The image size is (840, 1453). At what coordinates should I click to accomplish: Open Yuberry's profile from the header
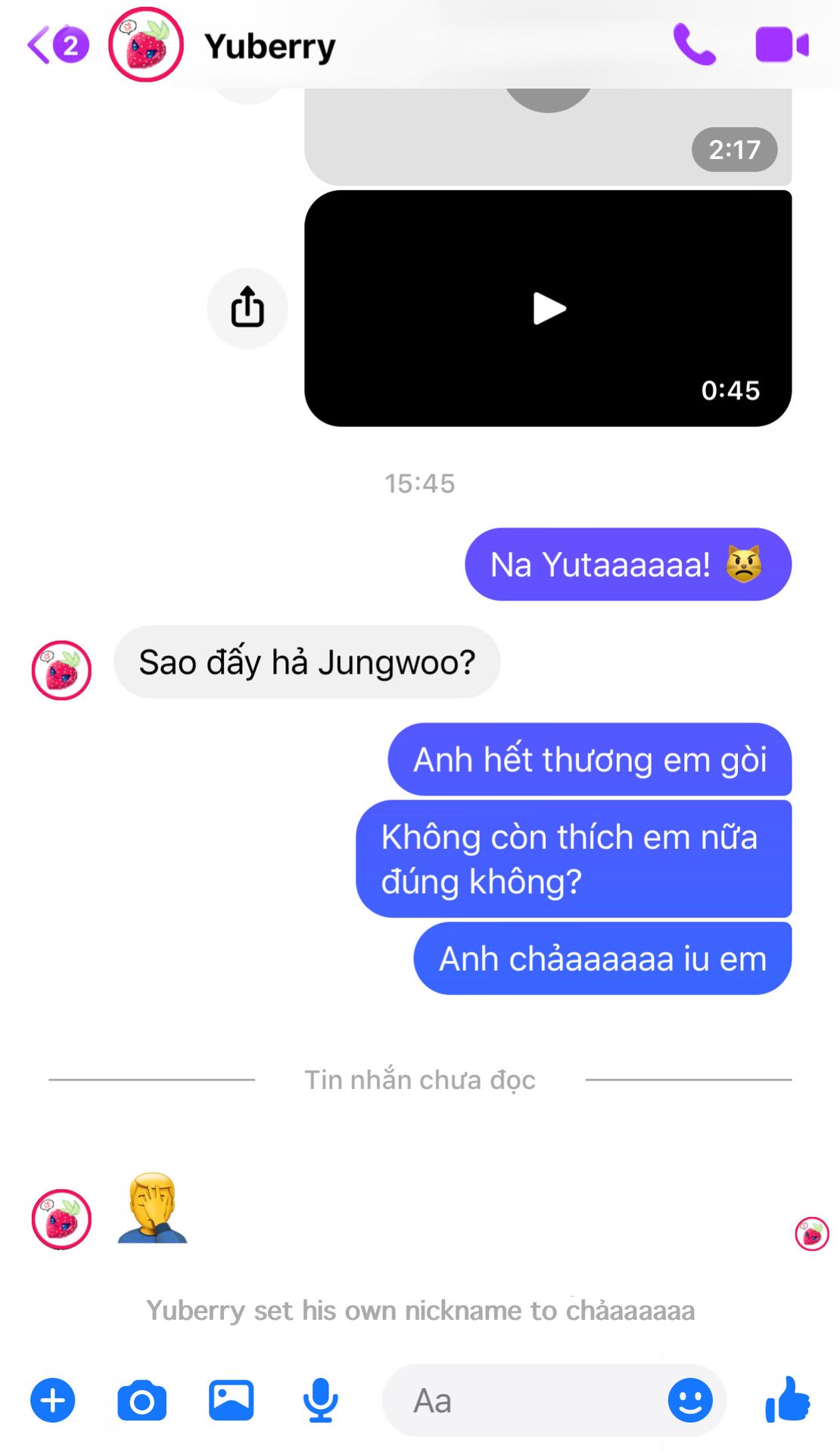coord(146,45)
